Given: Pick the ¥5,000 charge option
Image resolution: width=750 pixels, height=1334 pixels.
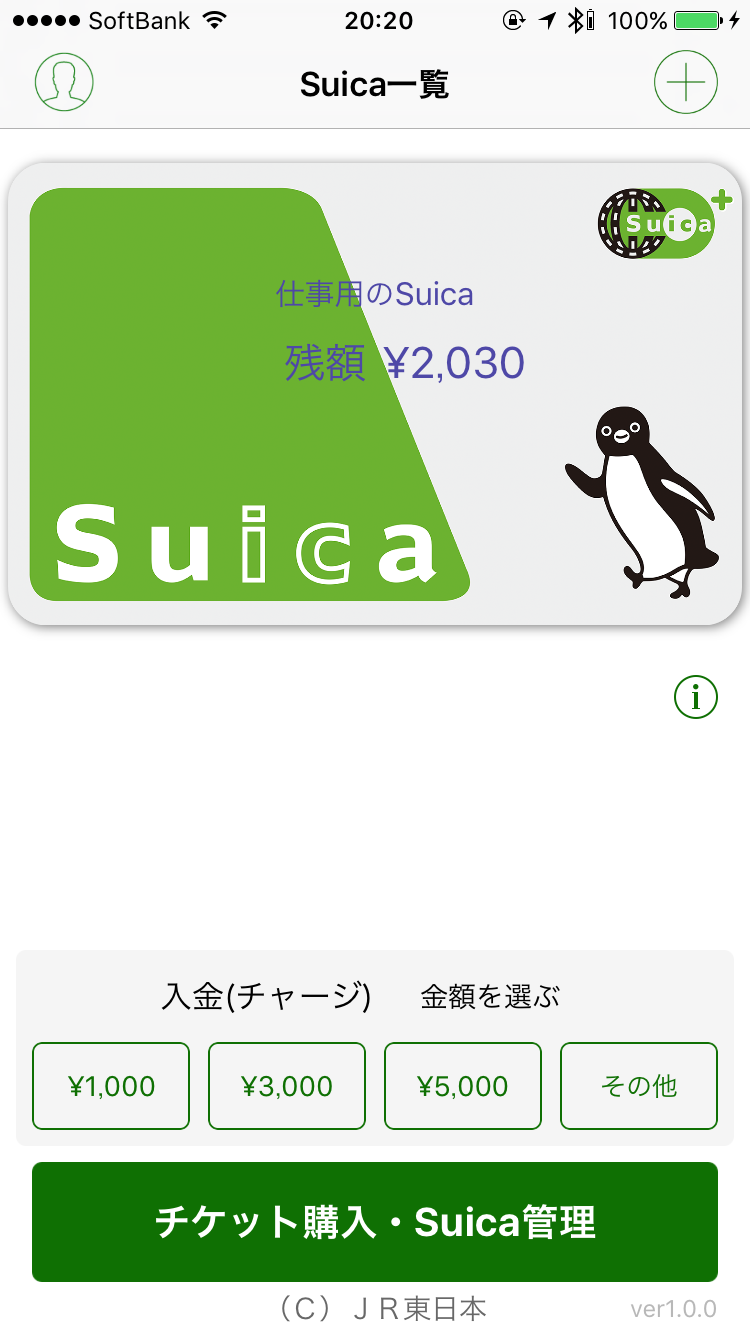Looking at the screenshot, I should coord(463,1086).
